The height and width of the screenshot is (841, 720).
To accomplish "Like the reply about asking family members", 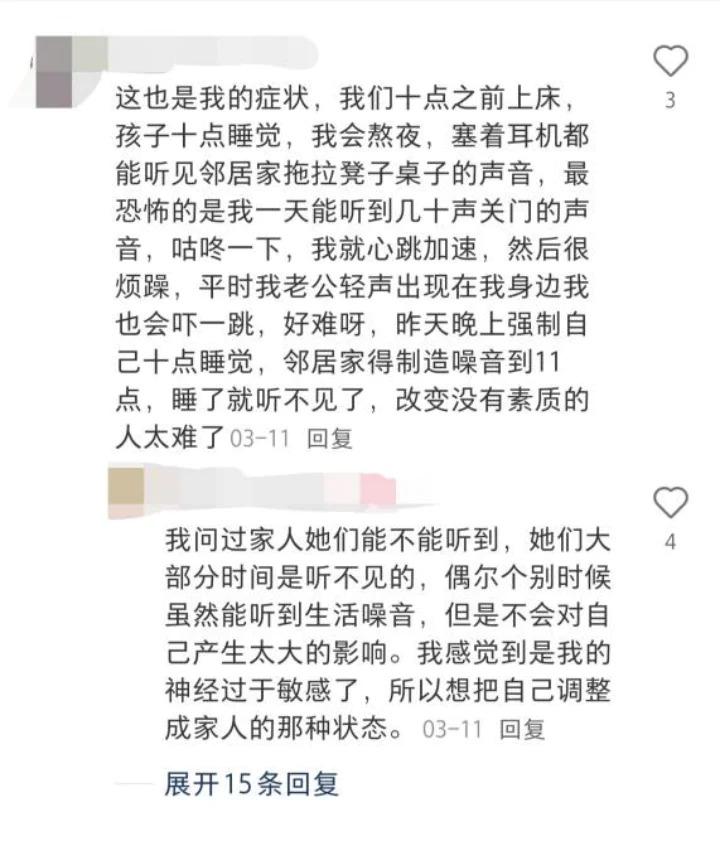I will (x=670, y=503).
